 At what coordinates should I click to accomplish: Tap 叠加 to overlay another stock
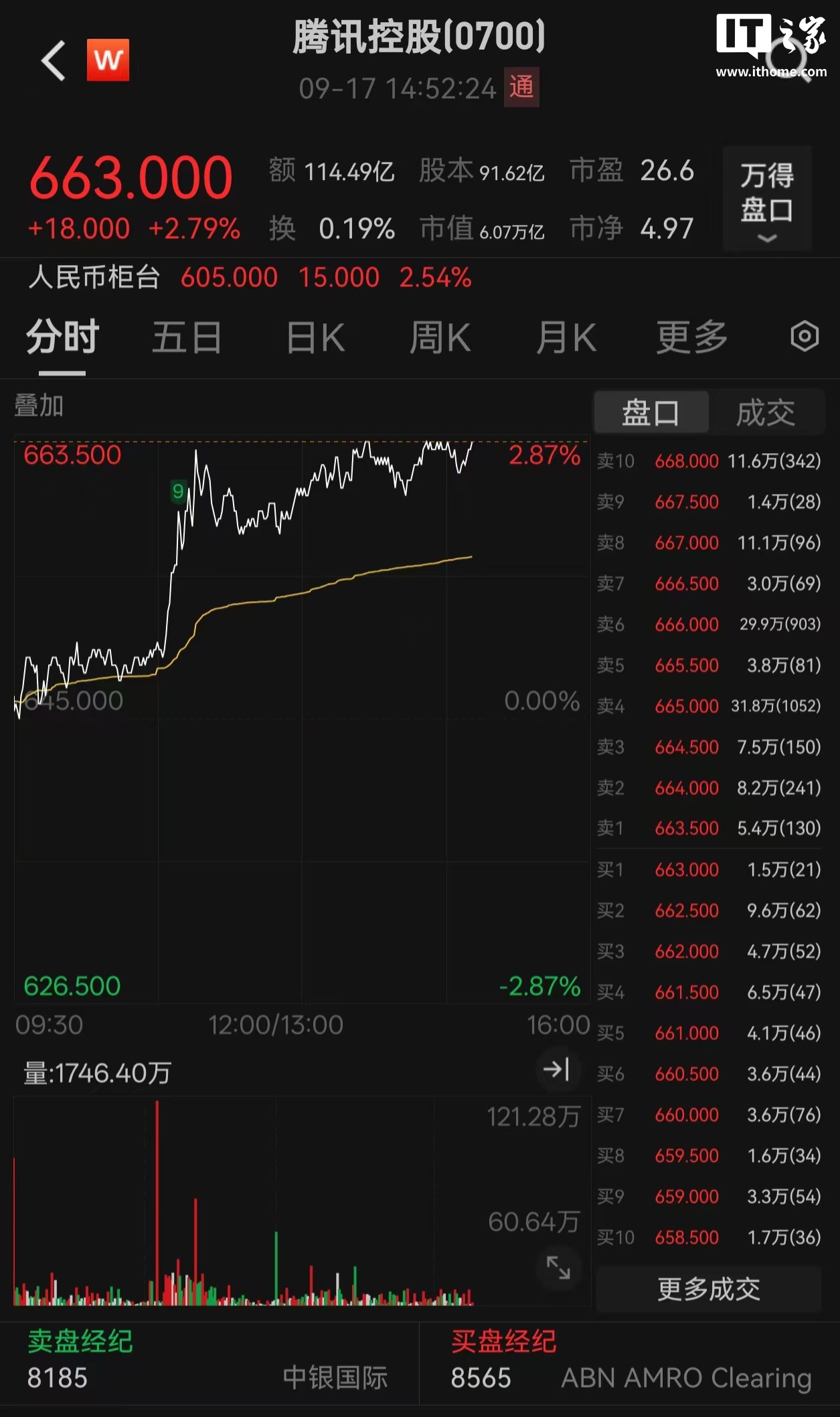click(x=39, y=406)
